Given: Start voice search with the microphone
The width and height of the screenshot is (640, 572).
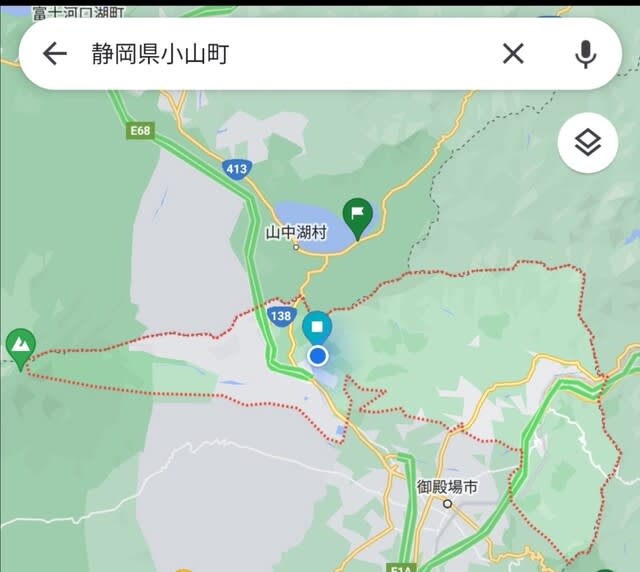Looking at the screenshot, I should (585, 54).
